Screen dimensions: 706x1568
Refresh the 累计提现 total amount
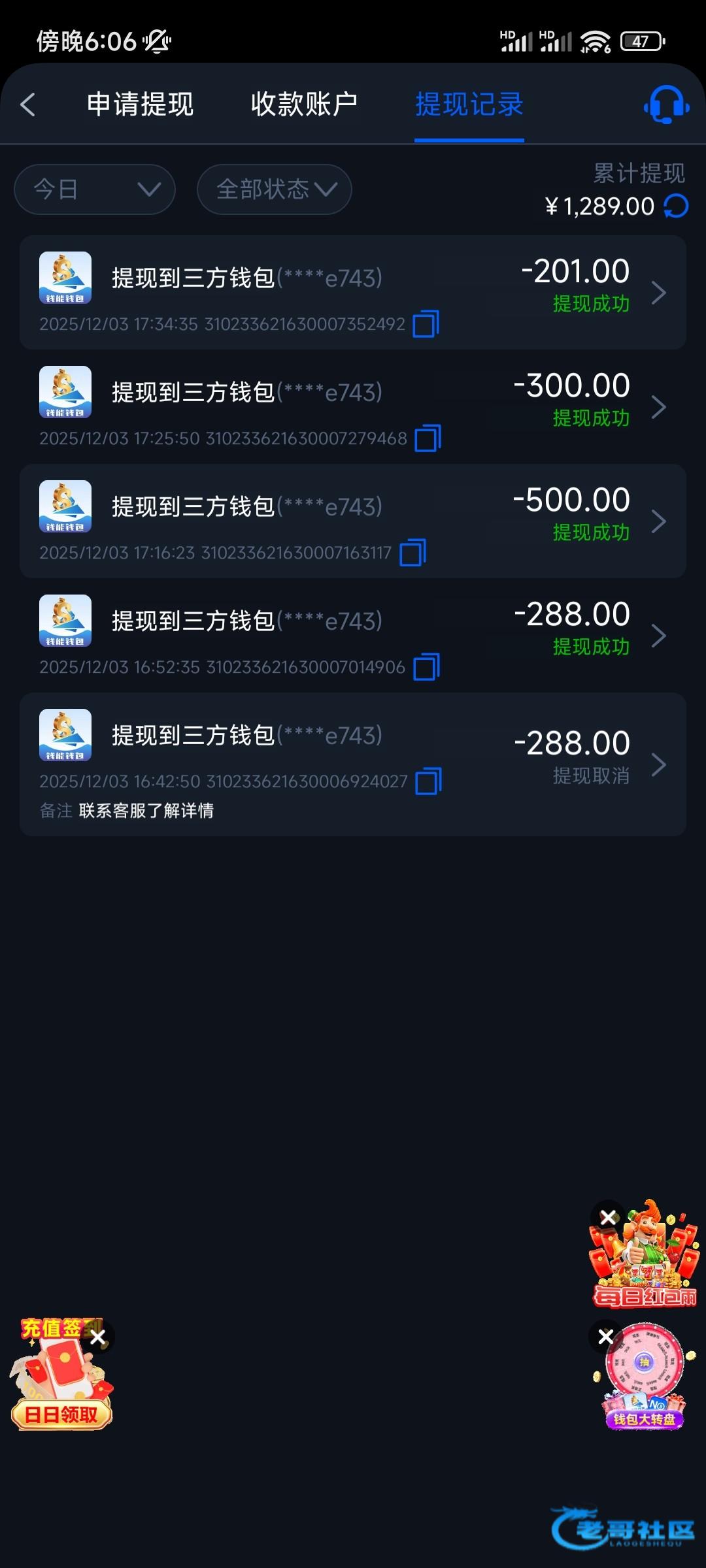click(x=676, y=206)
